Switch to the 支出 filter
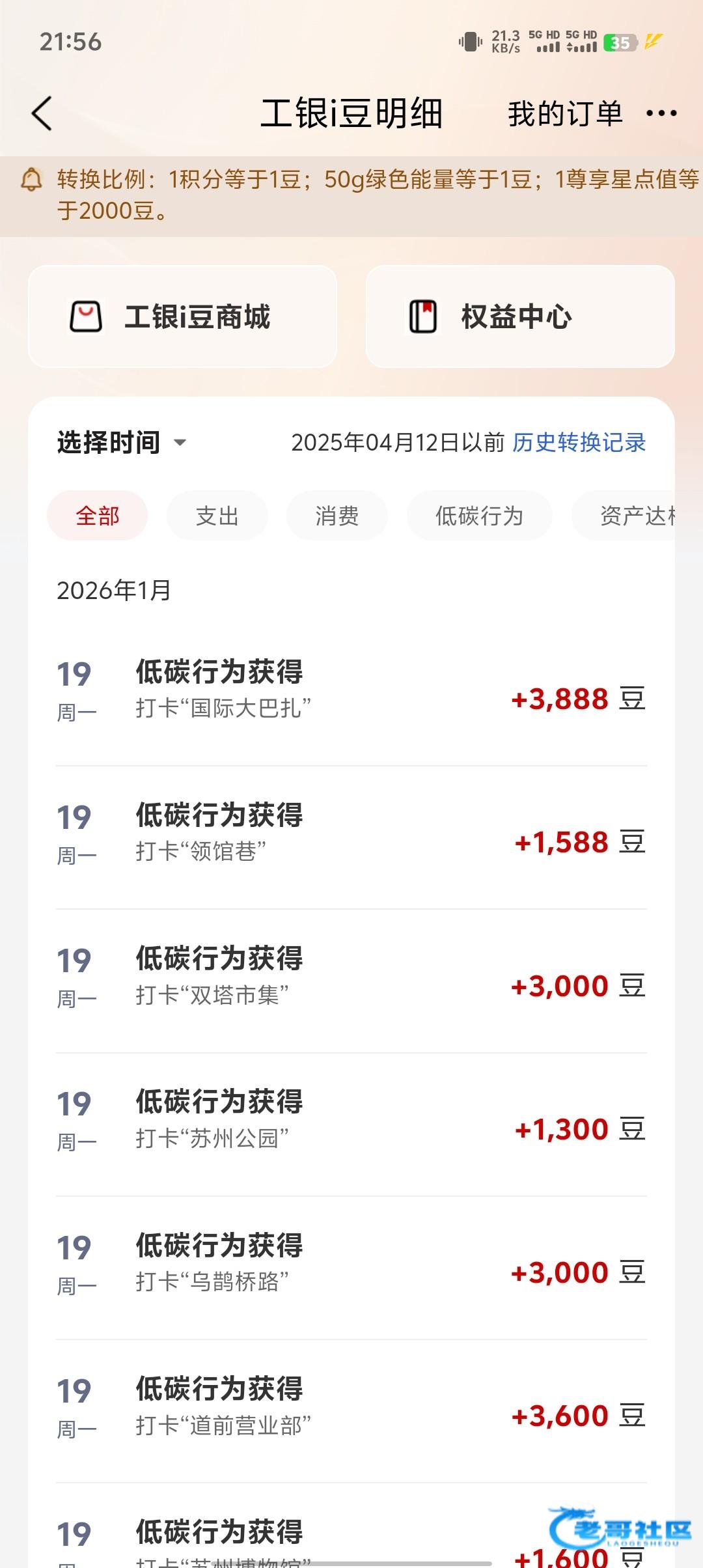 pos(217,516)
